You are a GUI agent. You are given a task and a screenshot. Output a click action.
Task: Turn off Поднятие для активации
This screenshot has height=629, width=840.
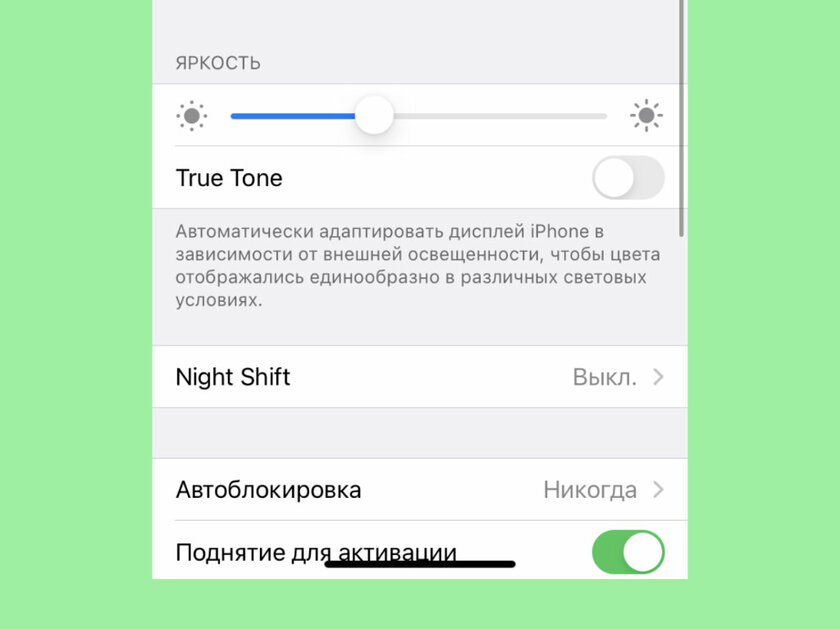pyautogui.click(x=628, y=552)
